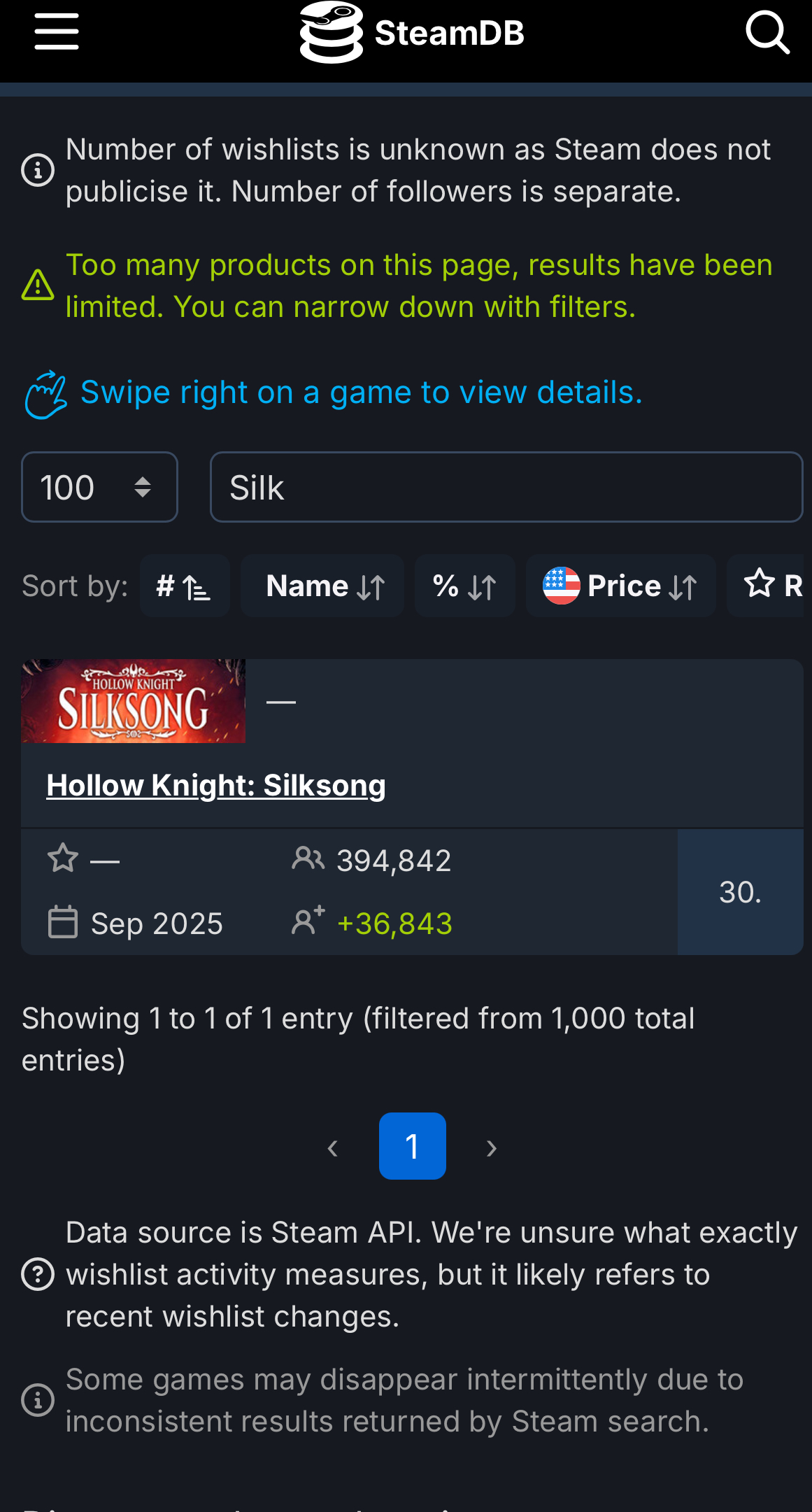Focus the filter field containing Silk
The width and height of the screenshot is (812, 1512).
click(x=506, y=487)
